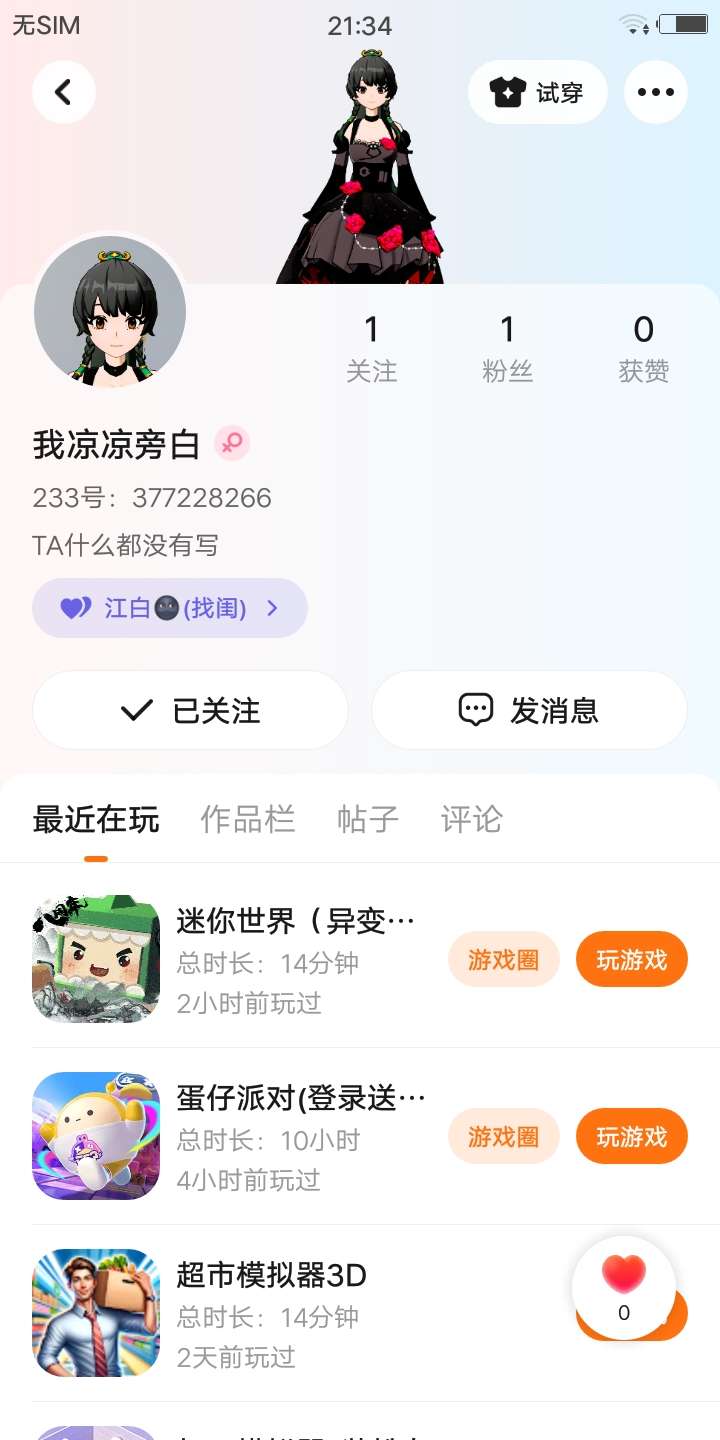View the 关注 following list
The image size is (720, 1440).
tap(372, 348)
